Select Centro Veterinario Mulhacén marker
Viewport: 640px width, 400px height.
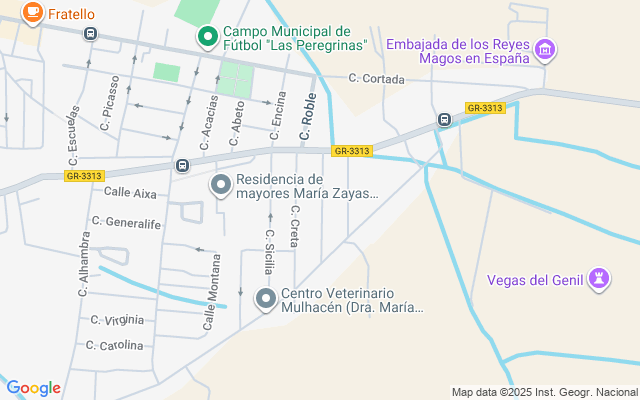(266, 299)
